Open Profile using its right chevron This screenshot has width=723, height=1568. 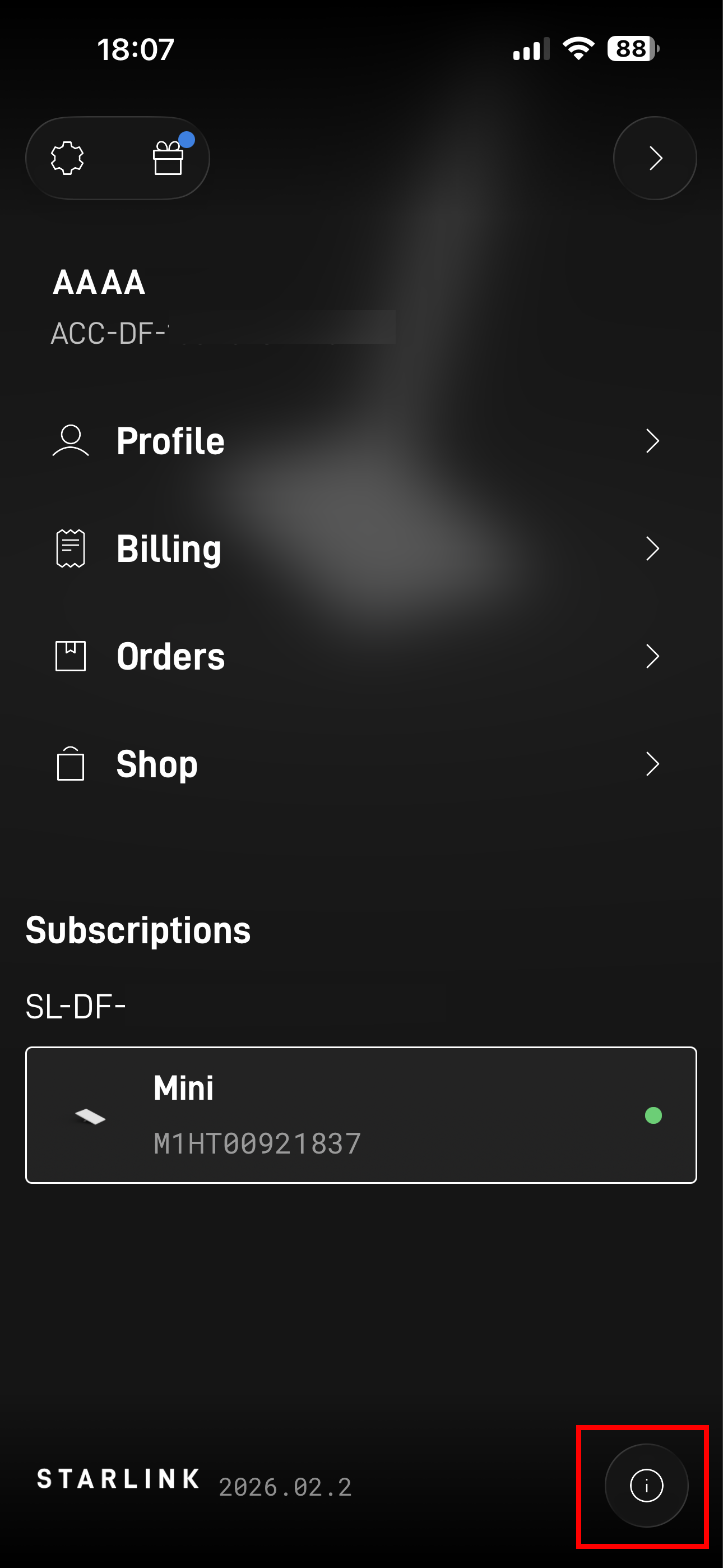pyautogui.click(x=652, y=441)
